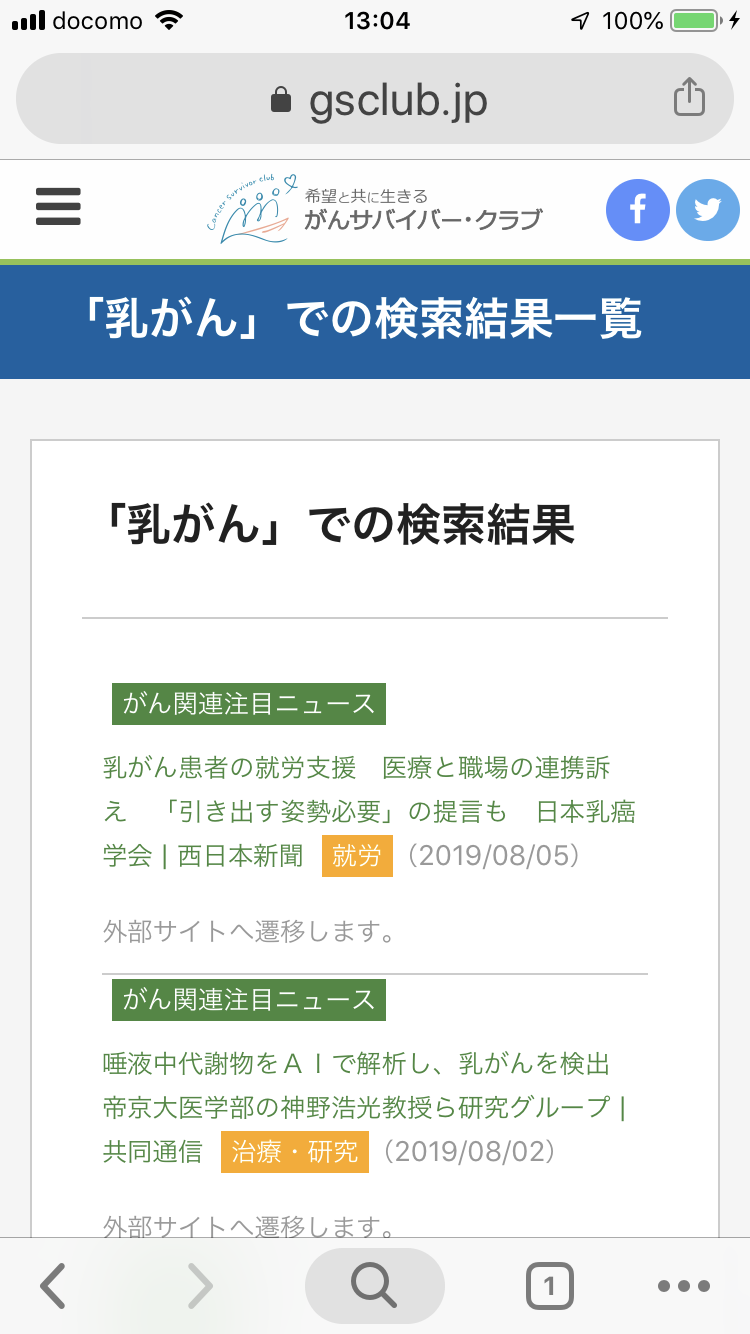The height and width of the screenshot is (1334, 750).
Task: Tap the gsclub.jp address bar
Action: click(380, 100)
